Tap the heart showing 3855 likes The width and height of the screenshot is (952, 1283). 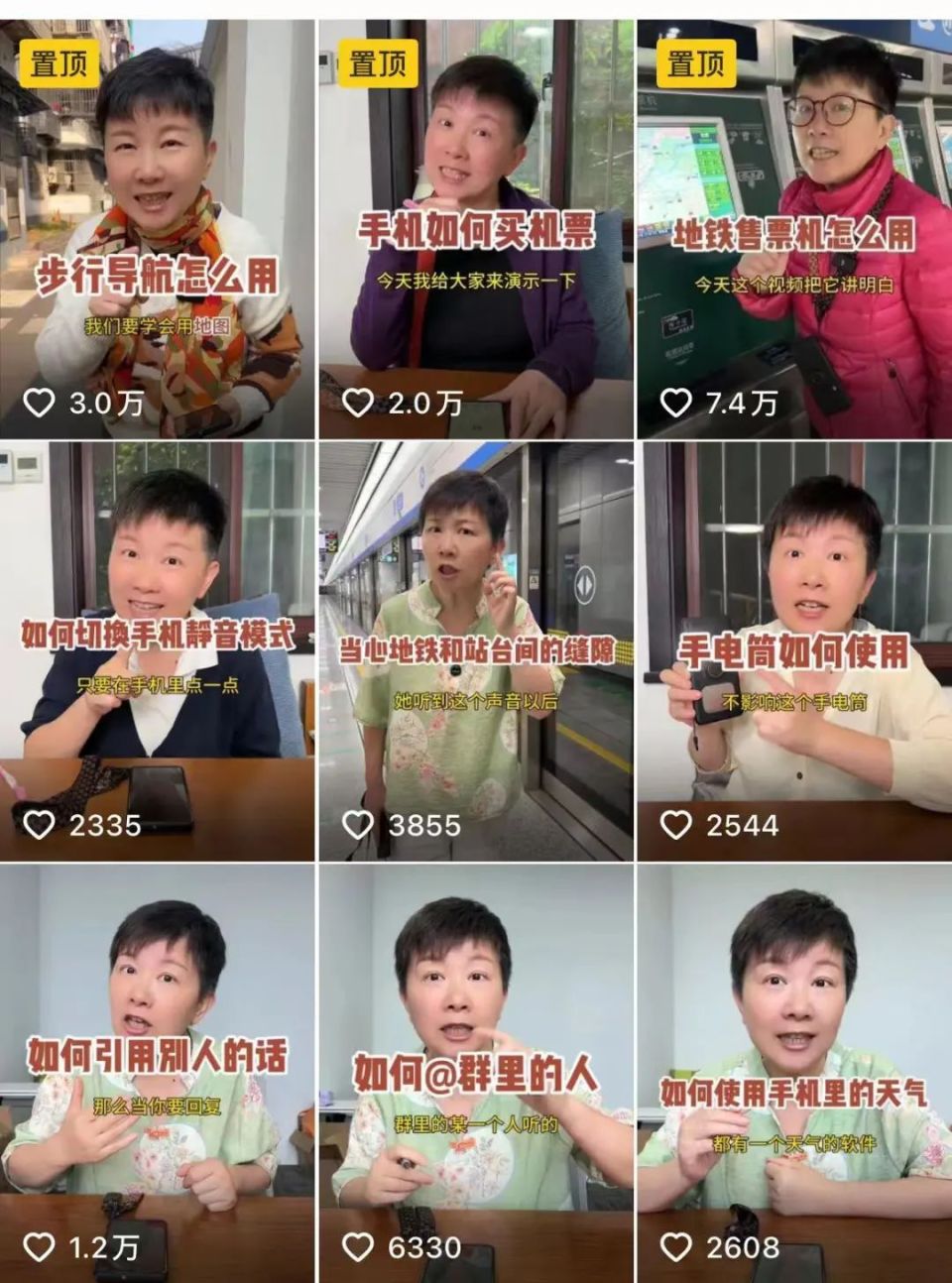tap(357, 823)
